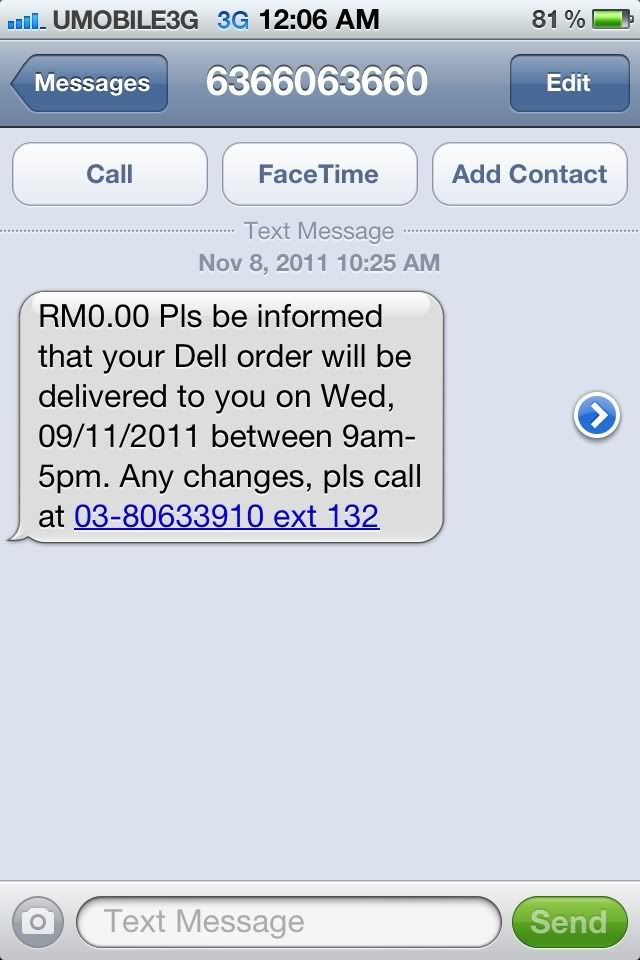Tap the Edit button
This screenshot has height=960, width=640.
click(x=568, y=84)
